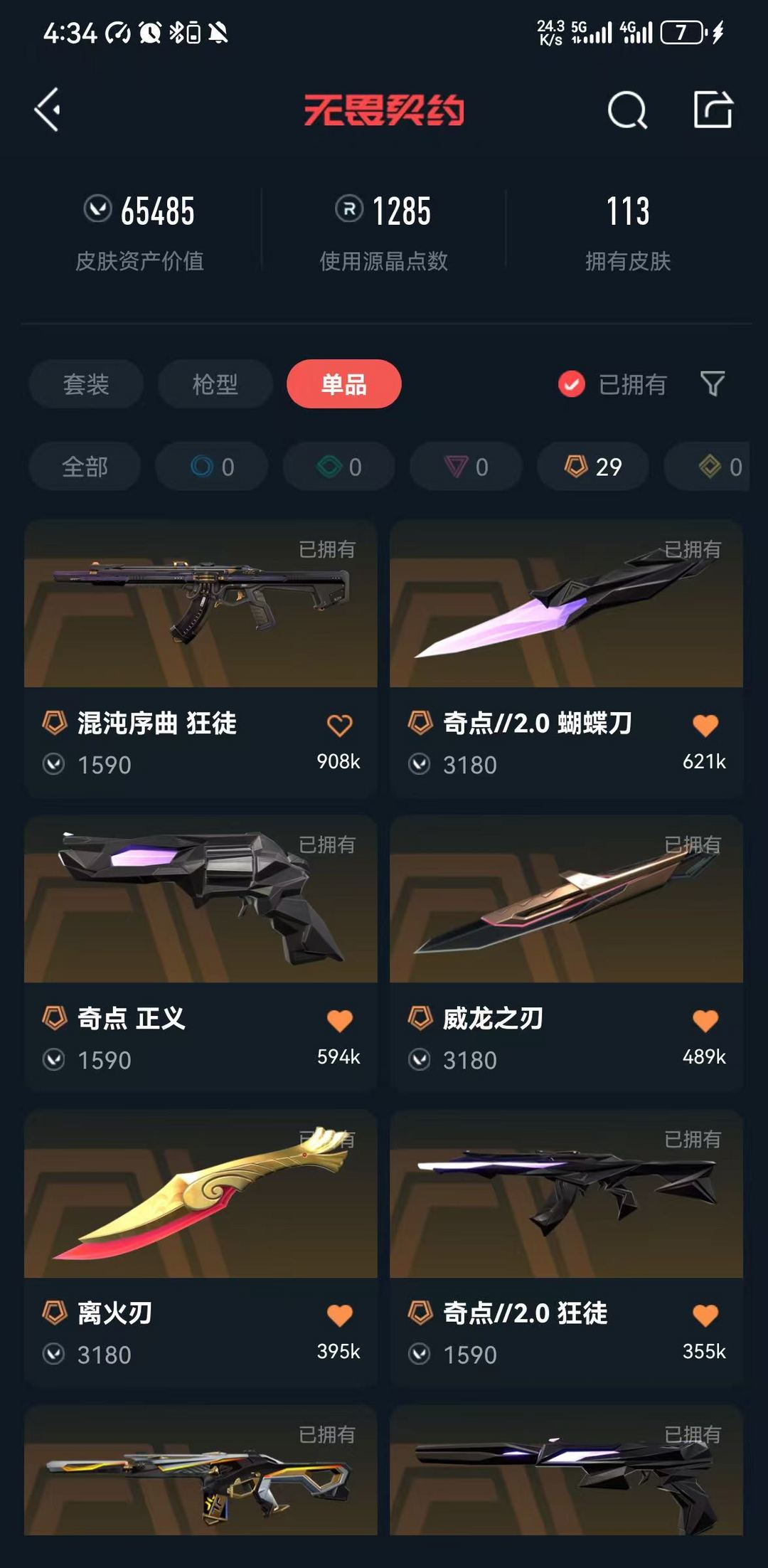Select the 全部 rarity chip
This screenshot has width=768, height=1568.
(x=85, y=467)
